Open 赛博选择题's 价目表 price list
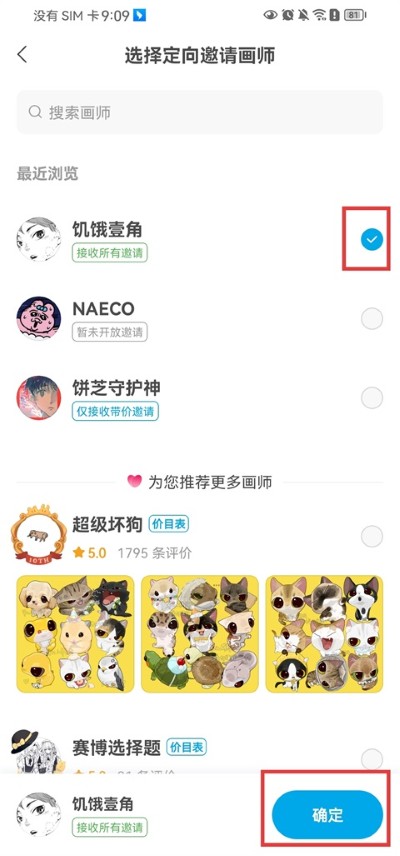This screenshot has height=856, width=400. pyautogui.click(x=186, y=747)
